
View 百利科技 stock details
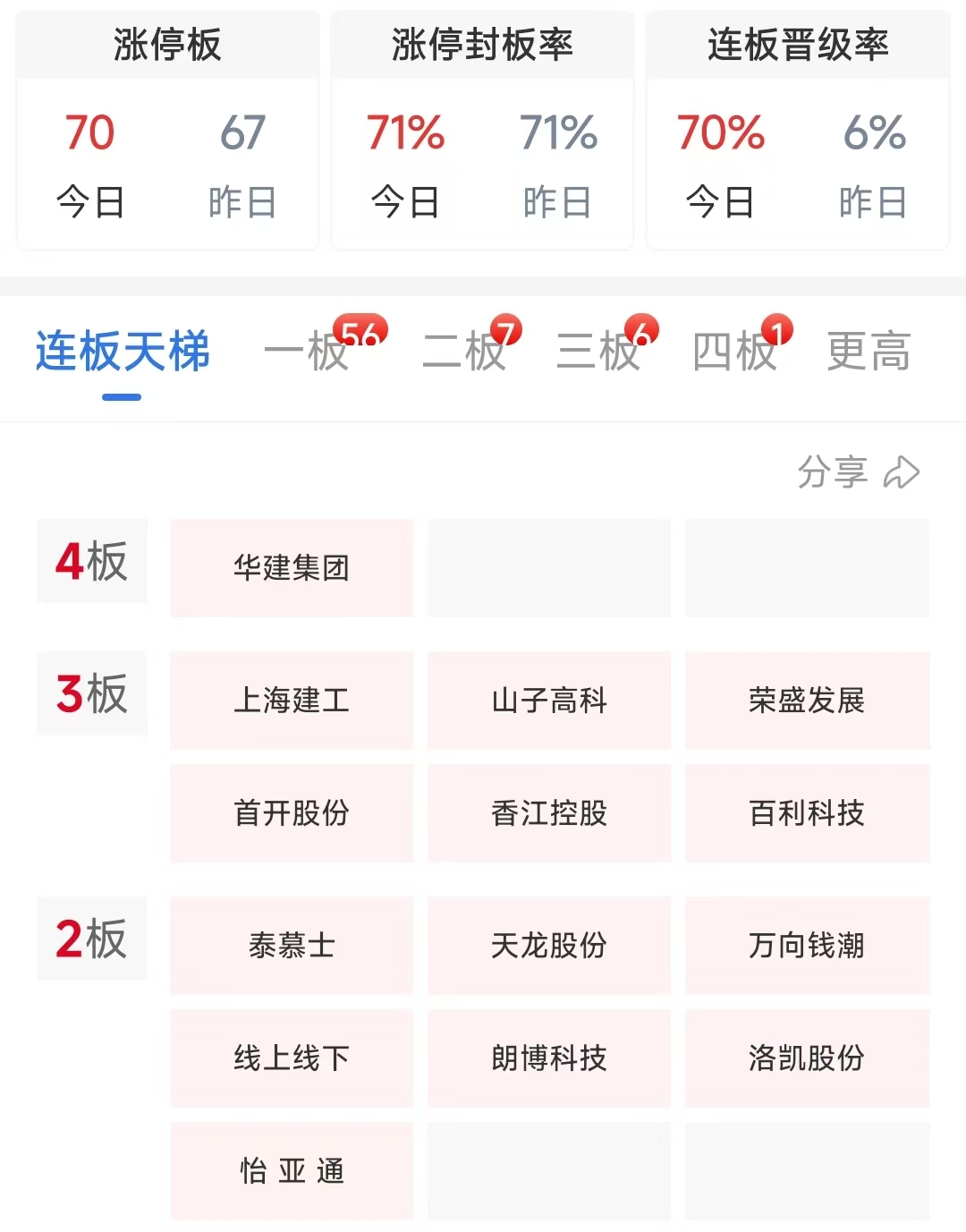point(807,813)
